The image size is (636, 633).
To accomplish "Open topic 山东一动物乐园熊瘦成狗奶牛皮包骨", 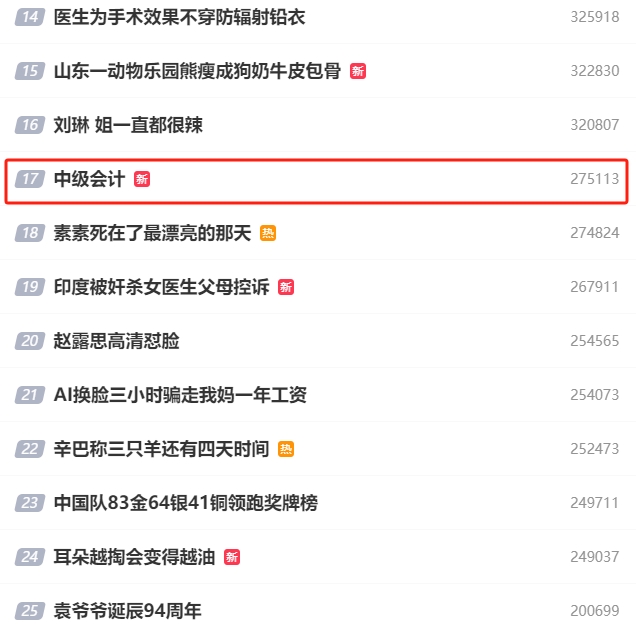I will pos(197,71).
